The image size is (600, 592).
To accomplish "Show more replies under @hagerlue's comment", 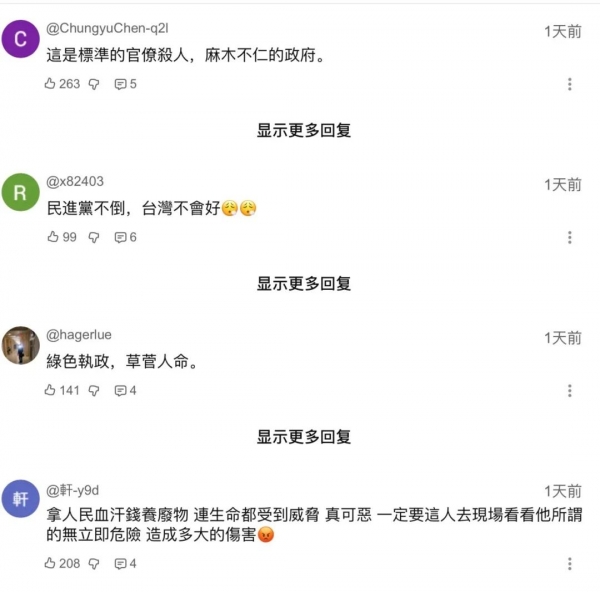I will [304, 437].
